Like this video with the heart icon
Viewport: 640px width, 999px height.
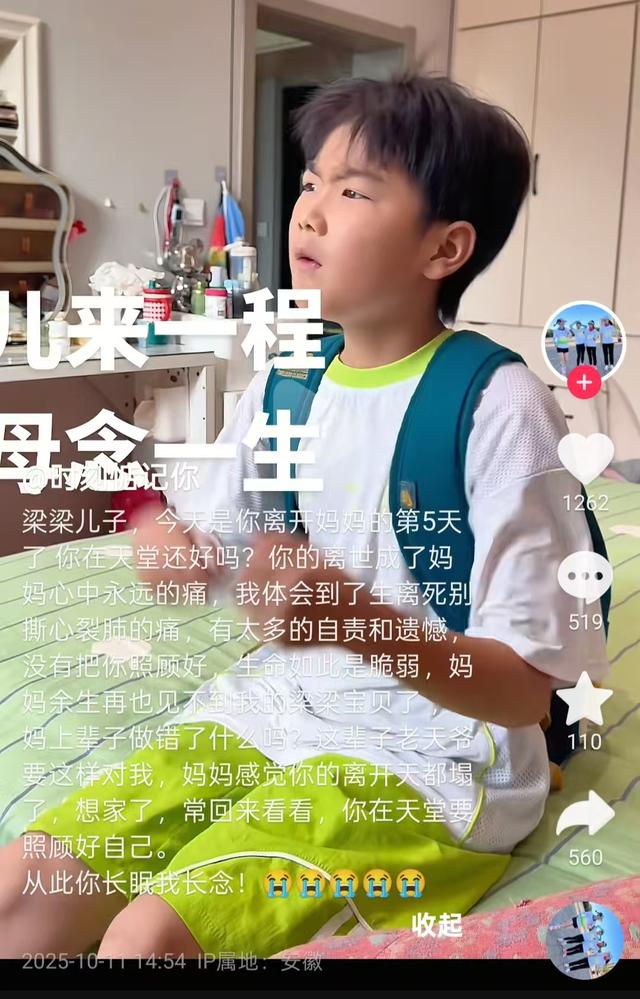coord(585,459)
